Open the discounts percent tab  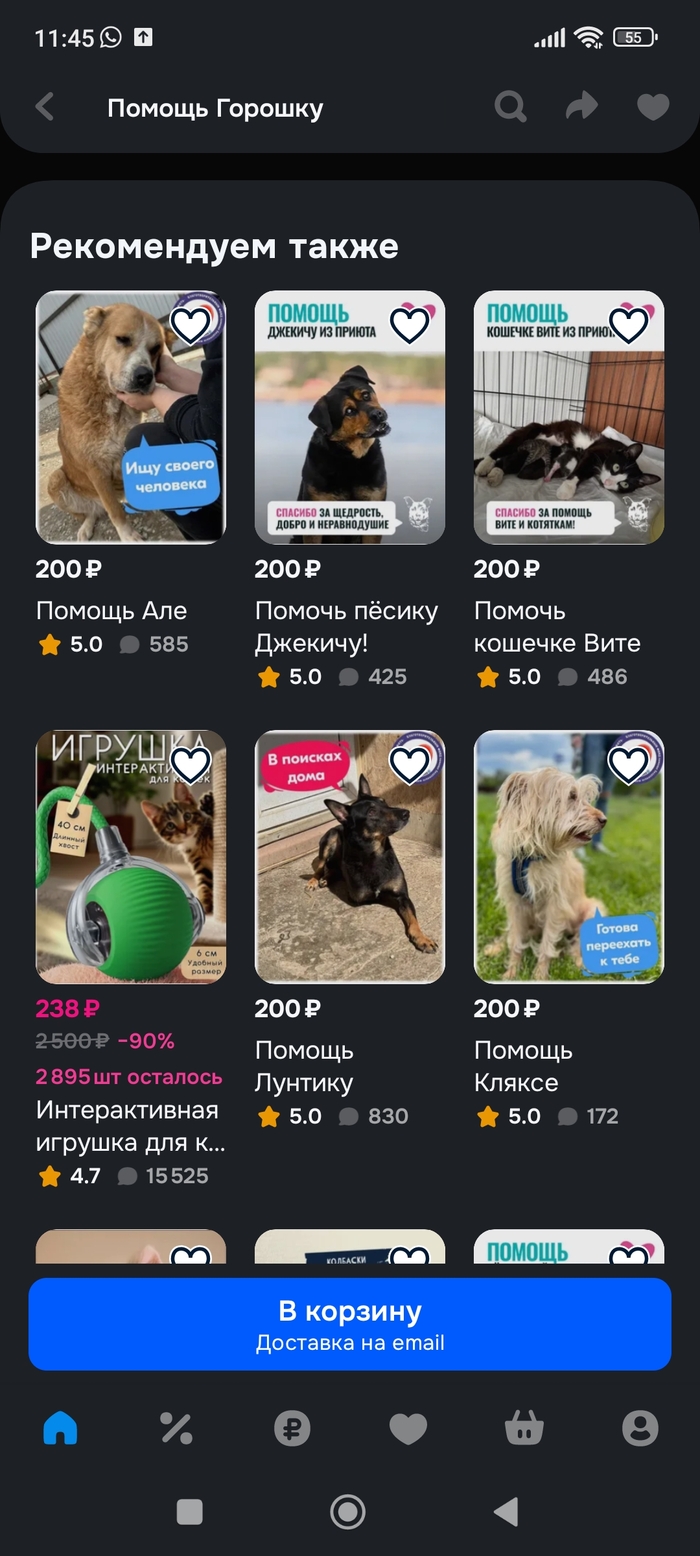tap(176, 1428)
